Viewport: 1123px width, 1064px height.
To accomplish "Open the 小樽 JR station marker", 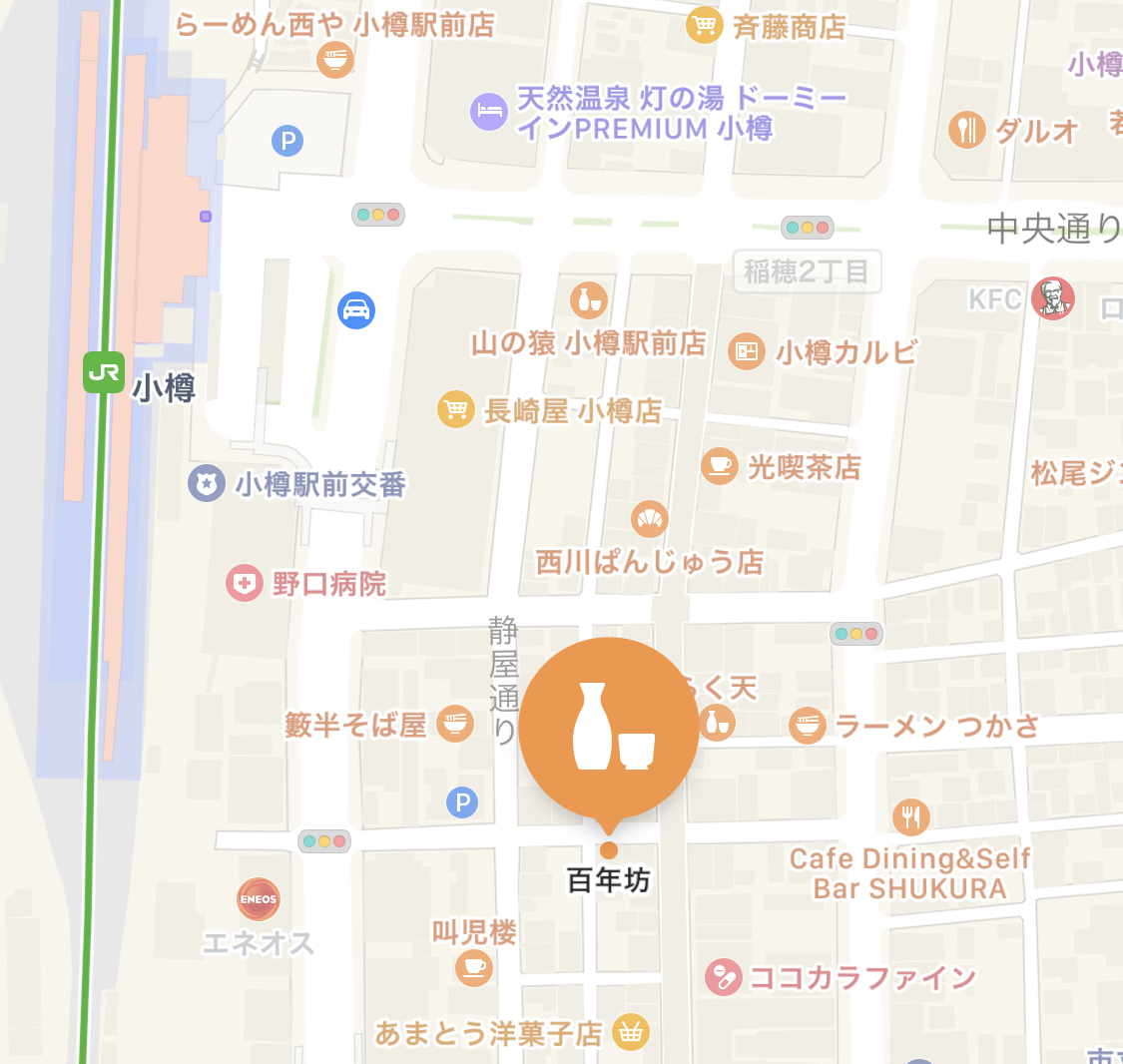I will (104, 372).
